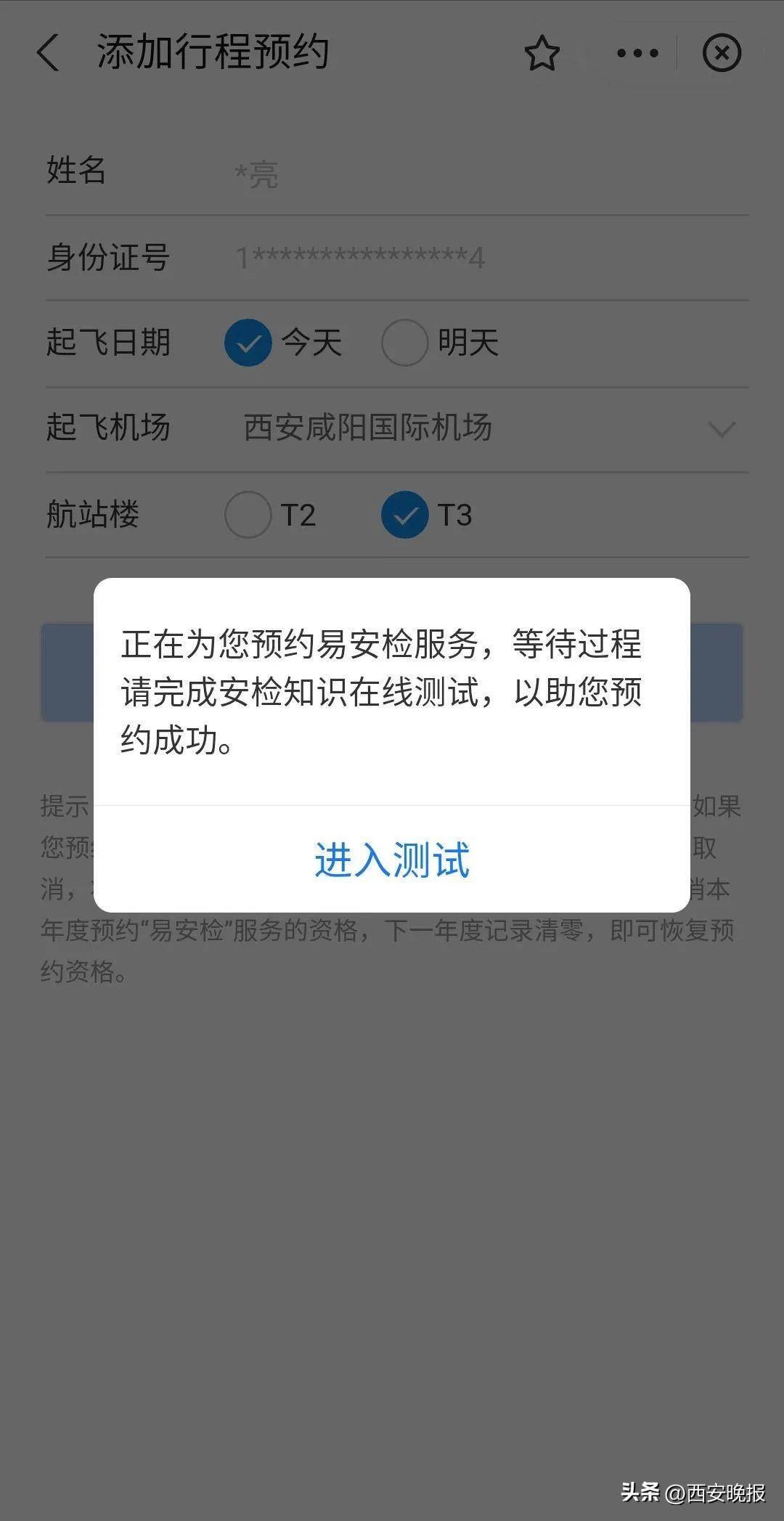The image size is (784, 1521).
Task: Favorite this page with the star icon
Action: pos(542,54)
